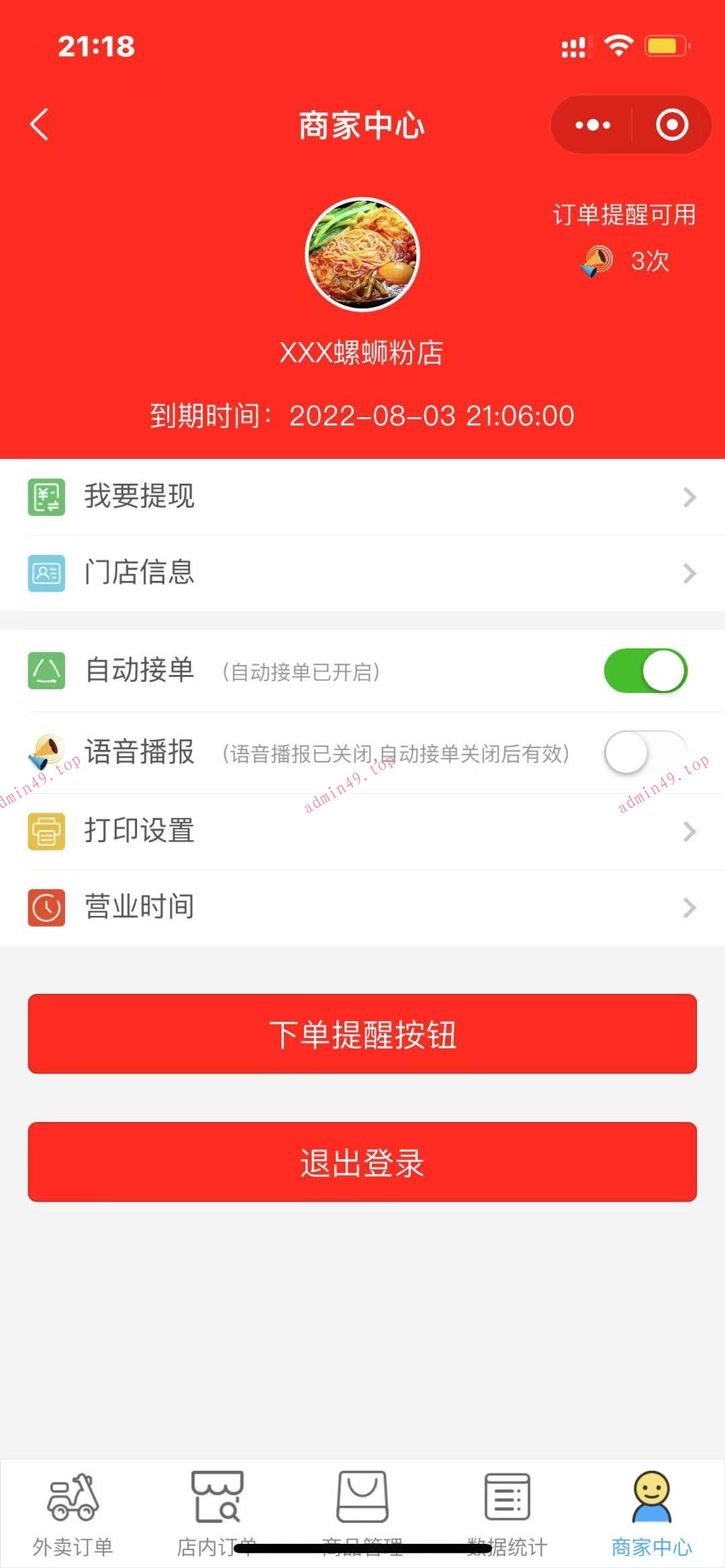Expand 营业时间 using the chevron
Image resolution: width=725 pixels, height=1568 pixels.
click(689, 907)
